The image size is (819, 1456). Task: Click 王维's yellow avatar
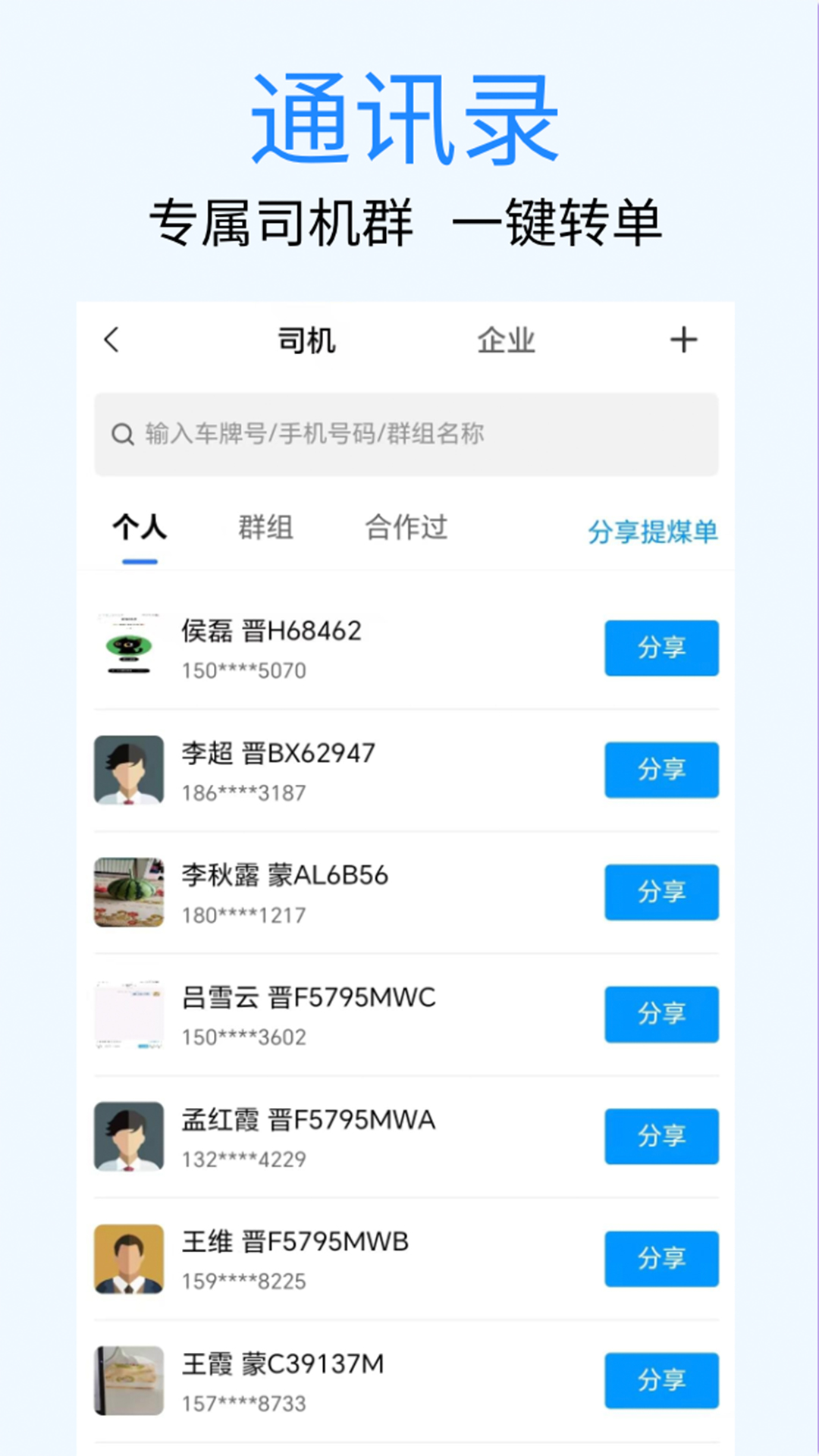[128, 1259]
